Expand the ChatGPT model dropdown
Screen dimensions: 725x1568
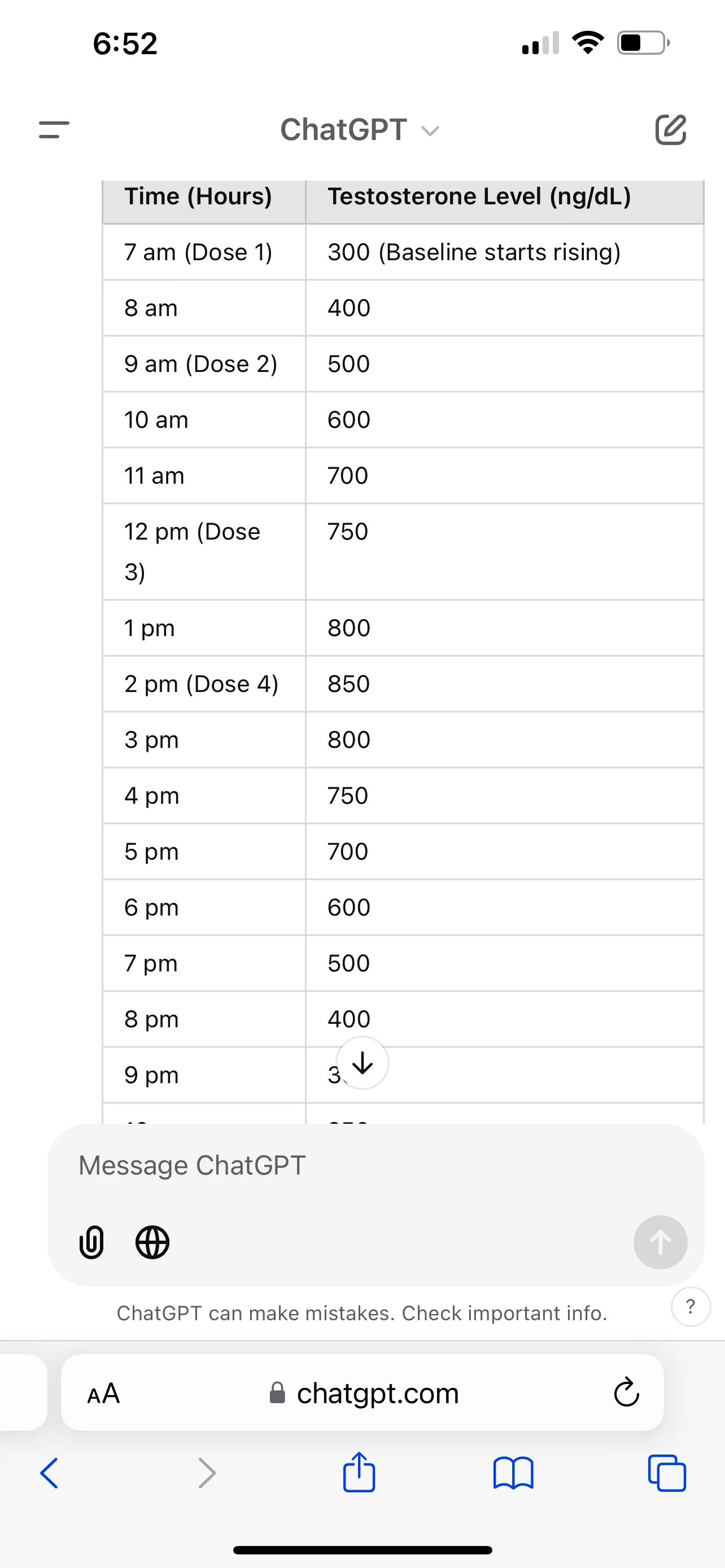pos(359,130)
